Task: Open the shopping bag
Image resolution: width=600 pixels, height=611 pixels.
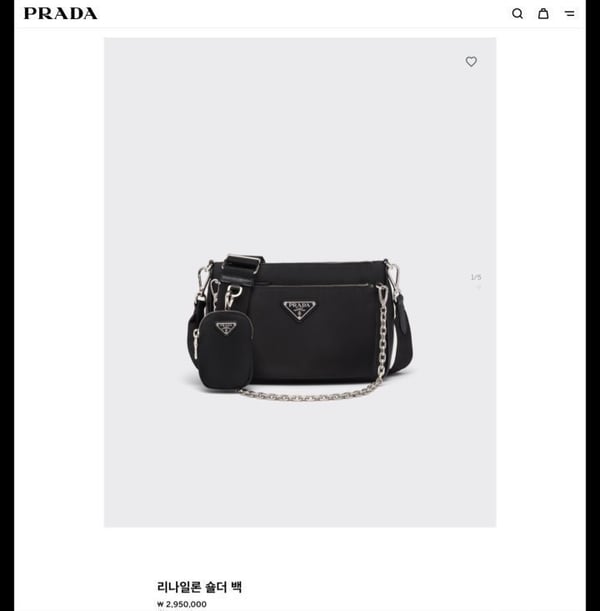Action: (543, 14)
